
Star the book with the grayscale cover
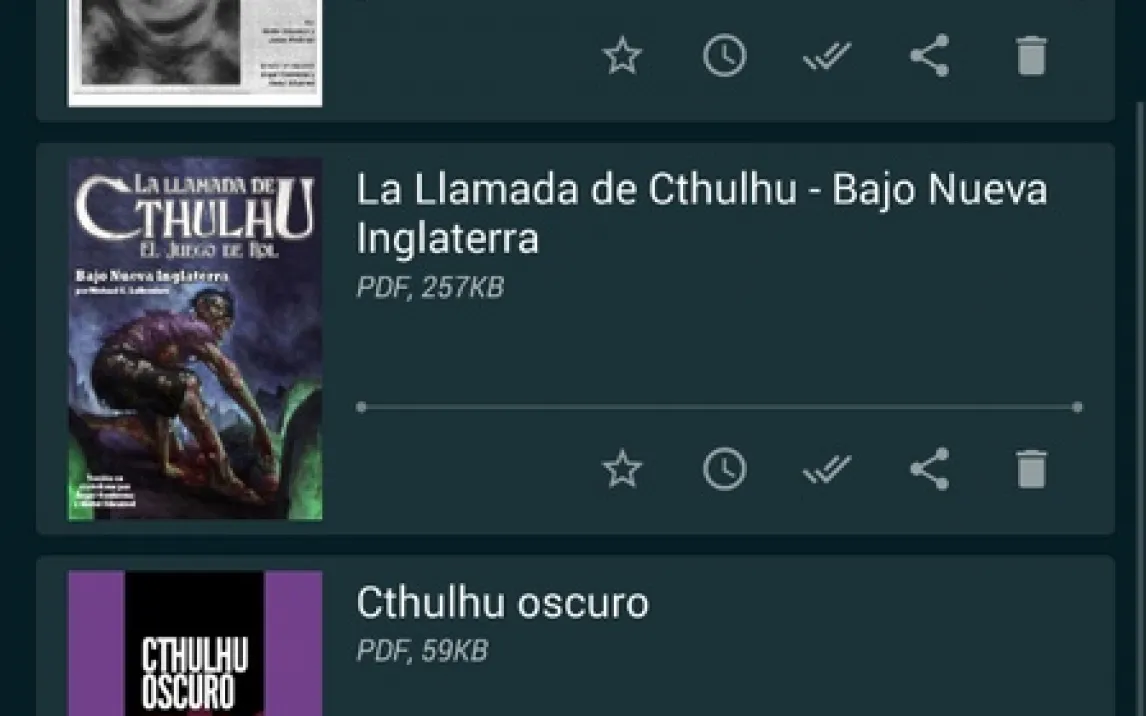click(x=622, y=56)
